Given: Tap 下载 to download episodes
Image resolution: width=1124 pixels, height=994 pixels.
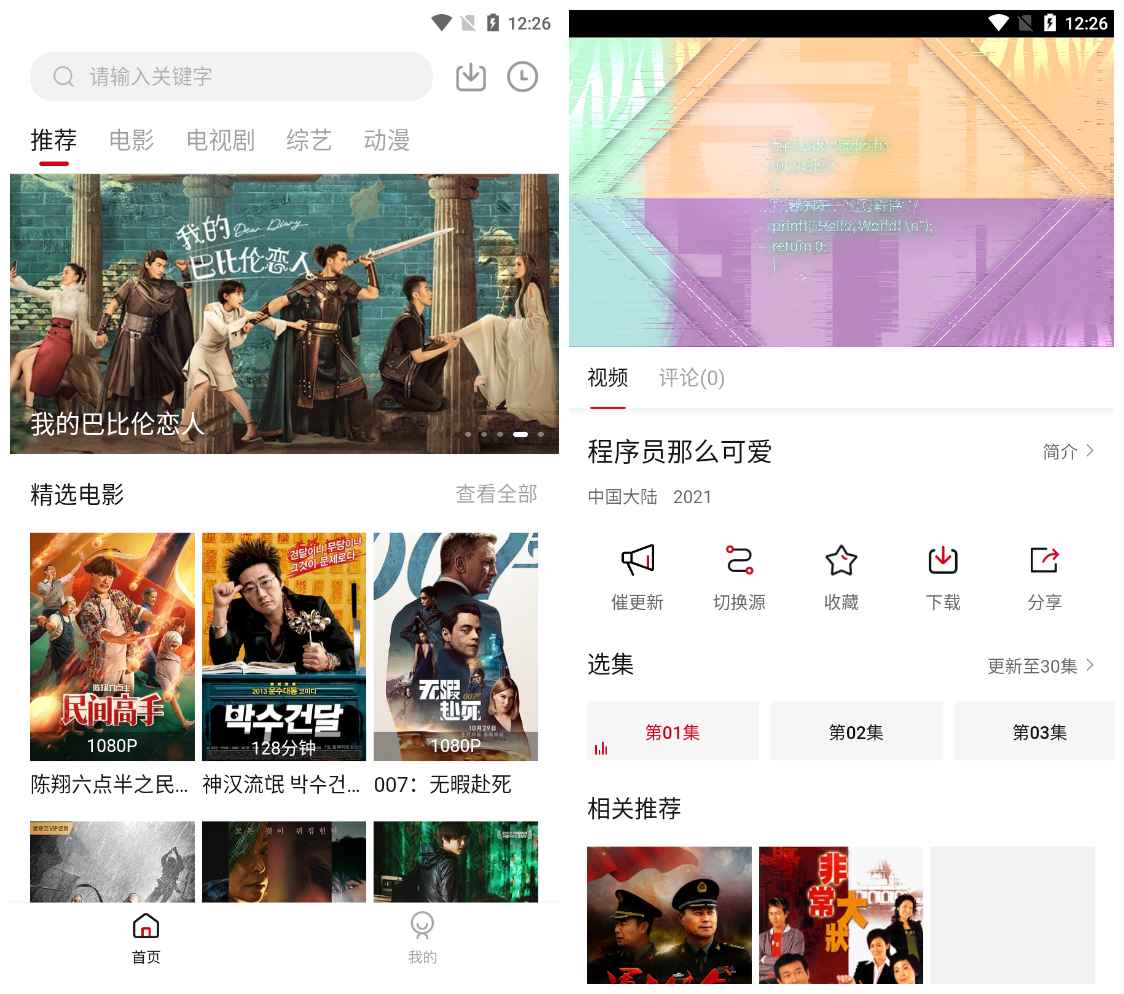Looking at the screenshot, I should 942,577.
